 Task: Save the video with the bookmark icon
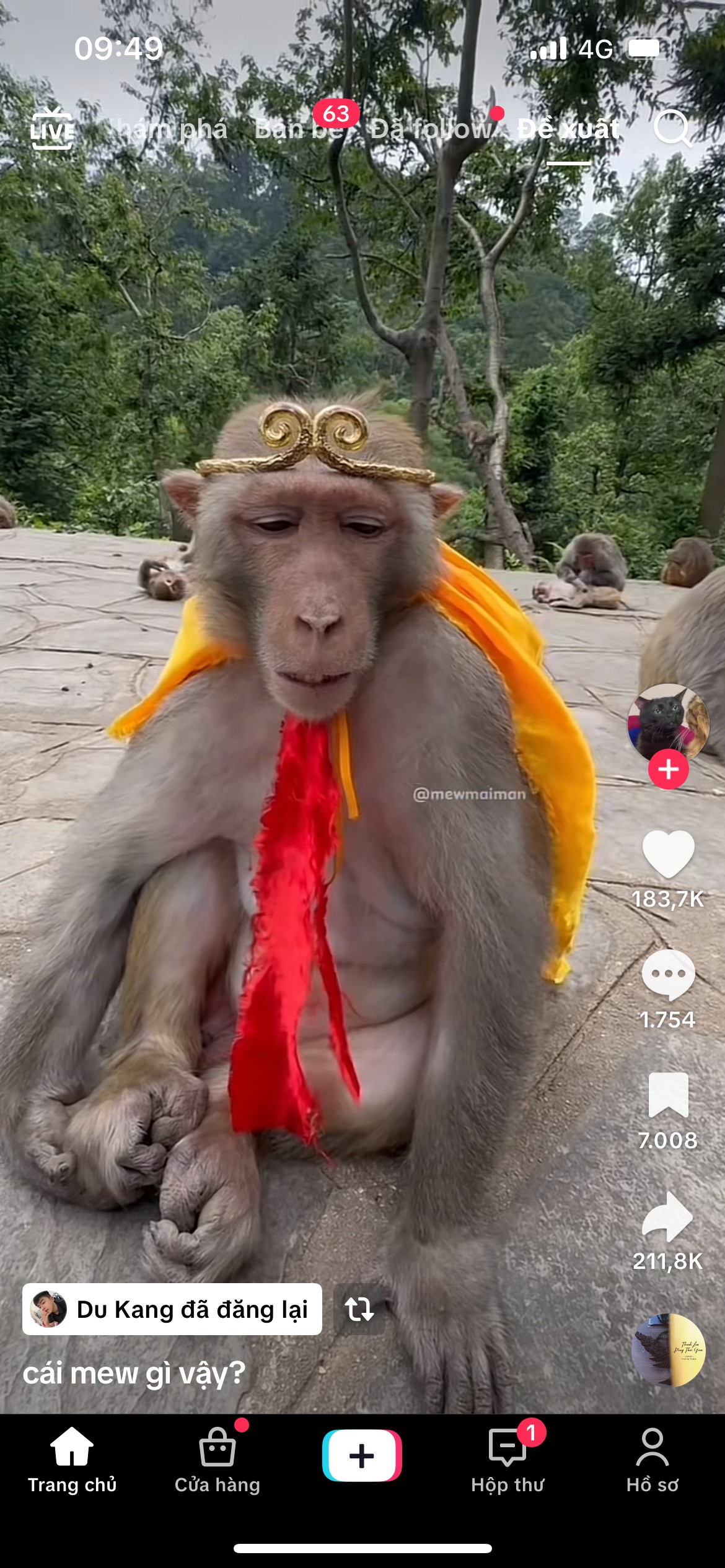click(x=668, y=1095)
